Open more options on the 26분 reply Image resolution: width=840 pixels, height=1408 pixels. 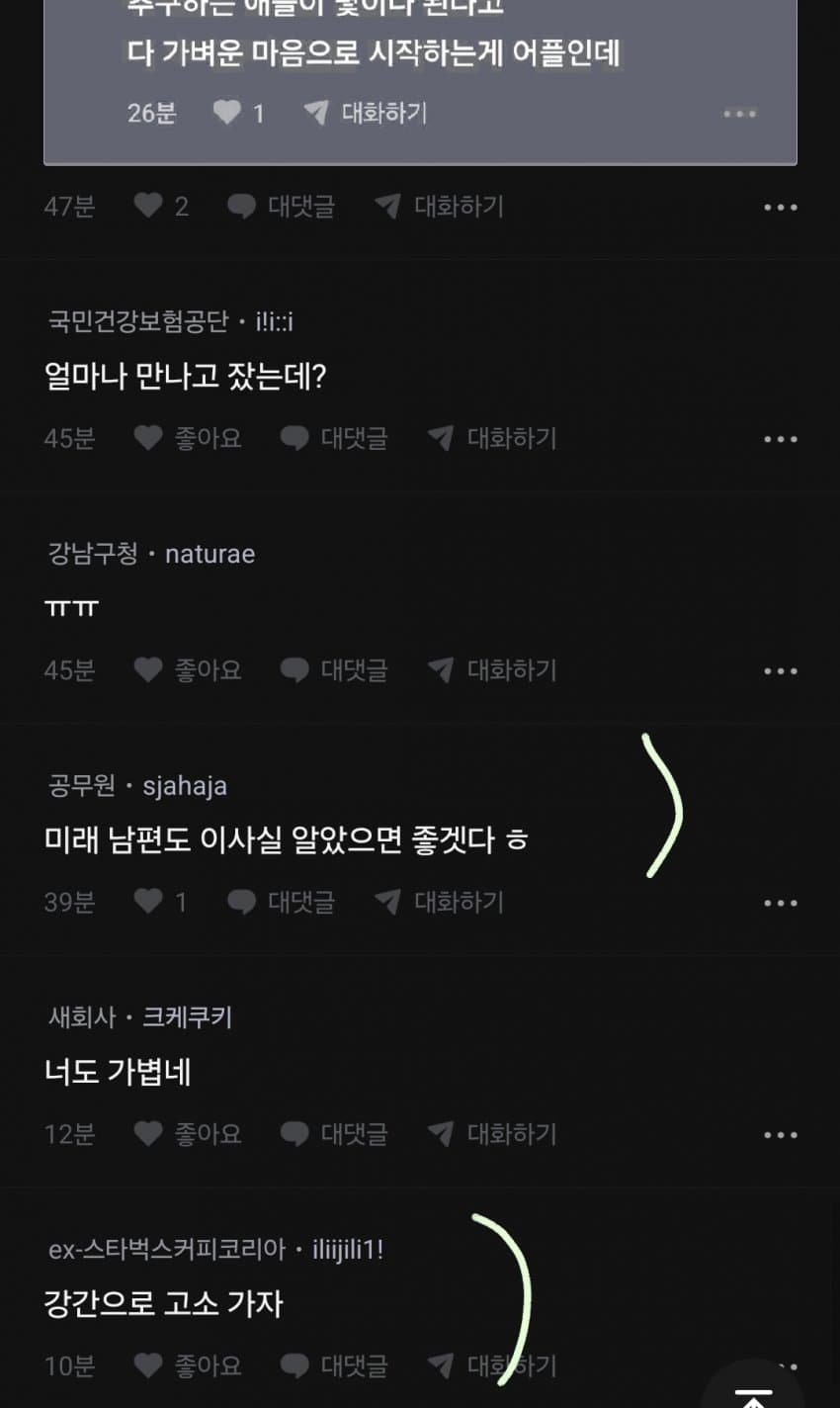[x=739, y=114]
